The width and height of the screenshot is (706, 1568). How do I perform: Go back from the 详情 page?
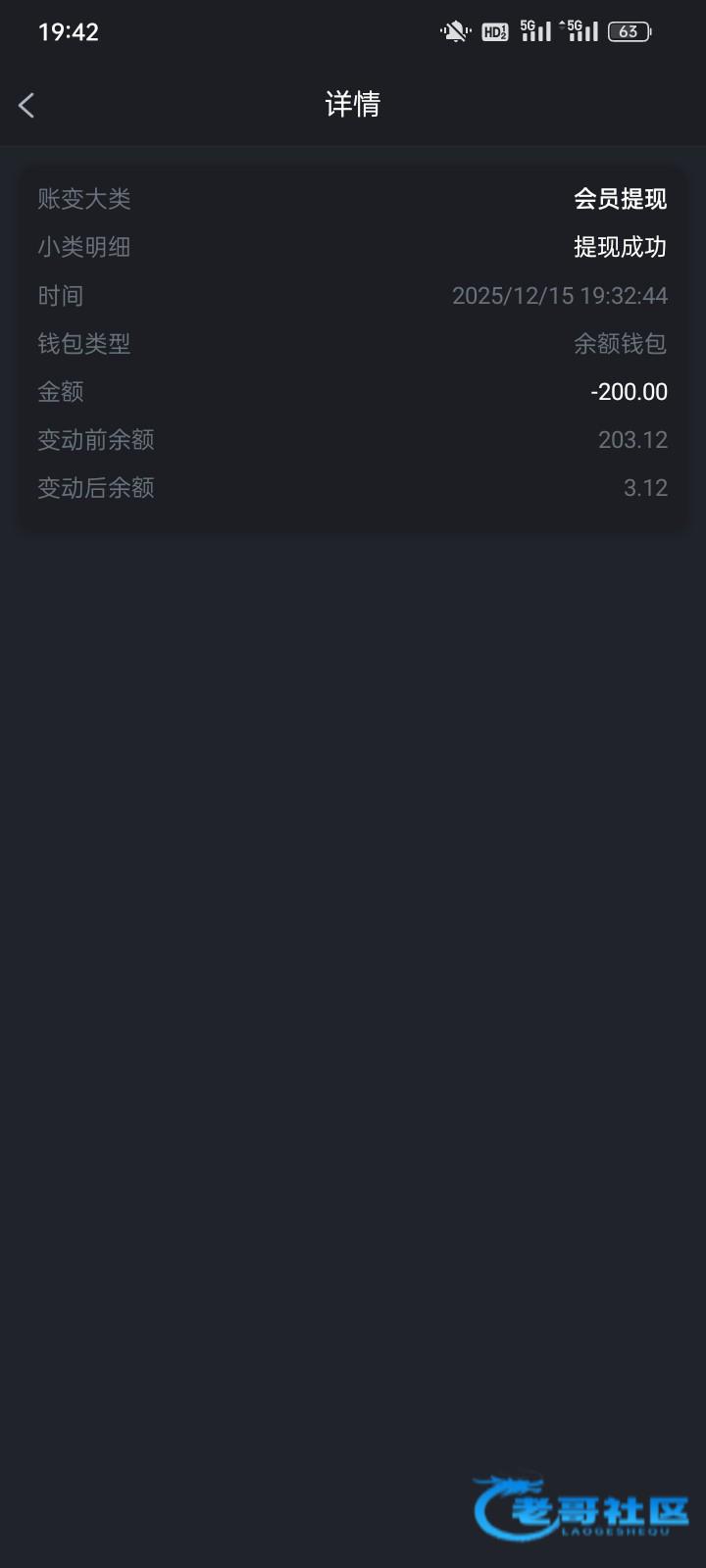coord(26,105)
